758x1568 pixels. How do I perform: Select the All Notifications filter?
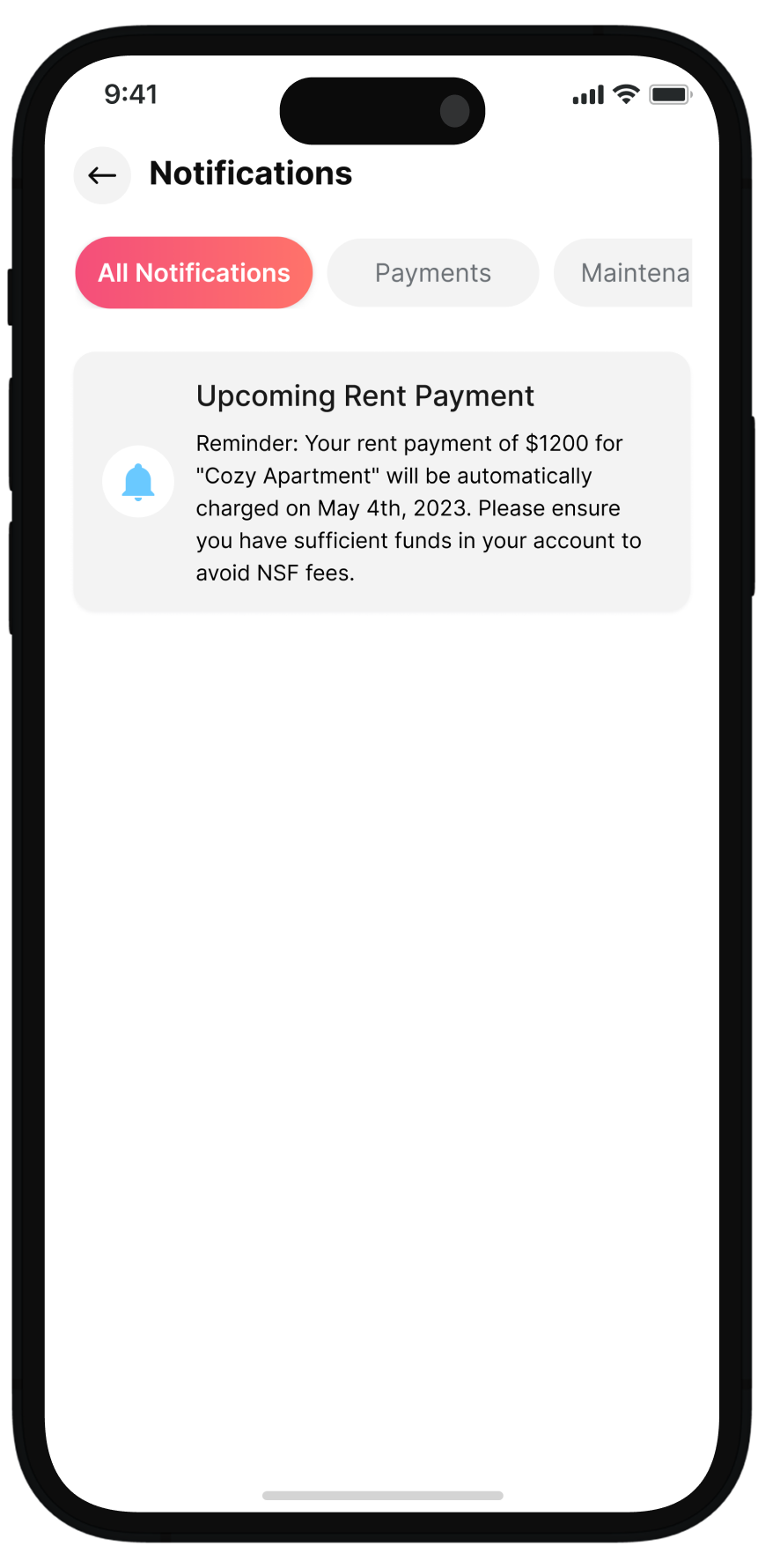(194, 273)
